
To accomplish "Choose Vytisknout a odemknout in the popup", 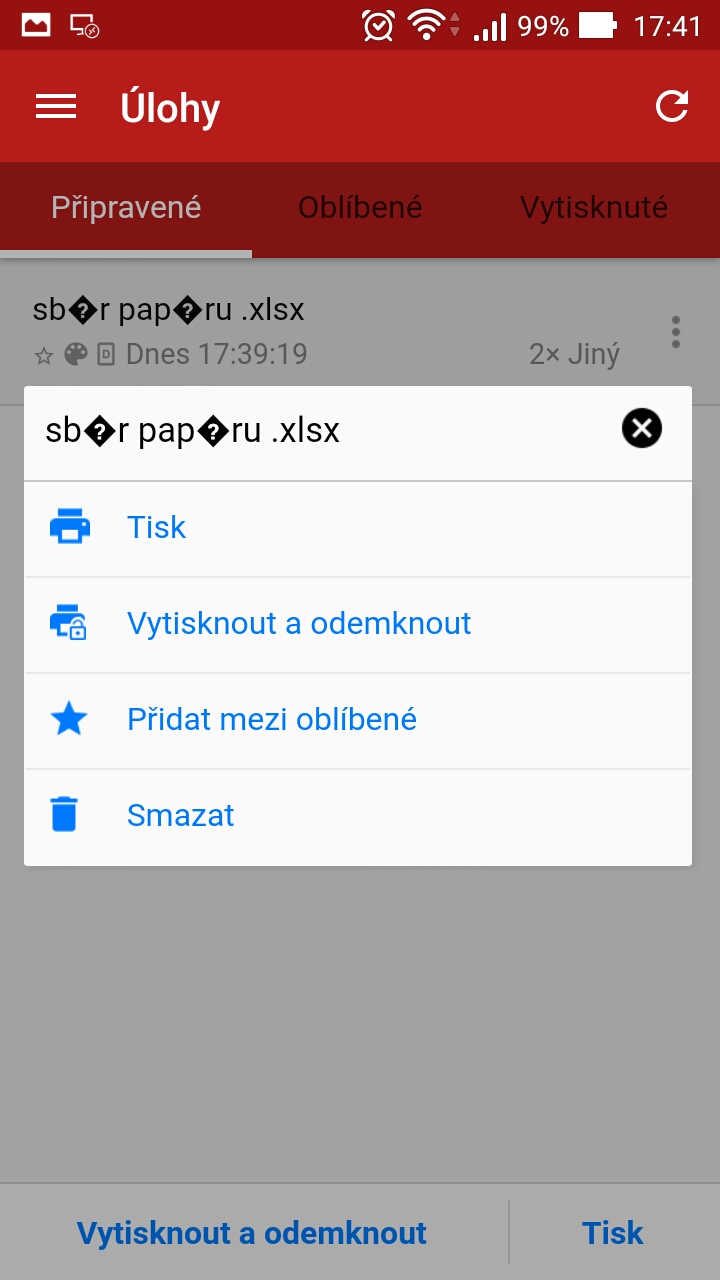I will (x=358, y=624).
